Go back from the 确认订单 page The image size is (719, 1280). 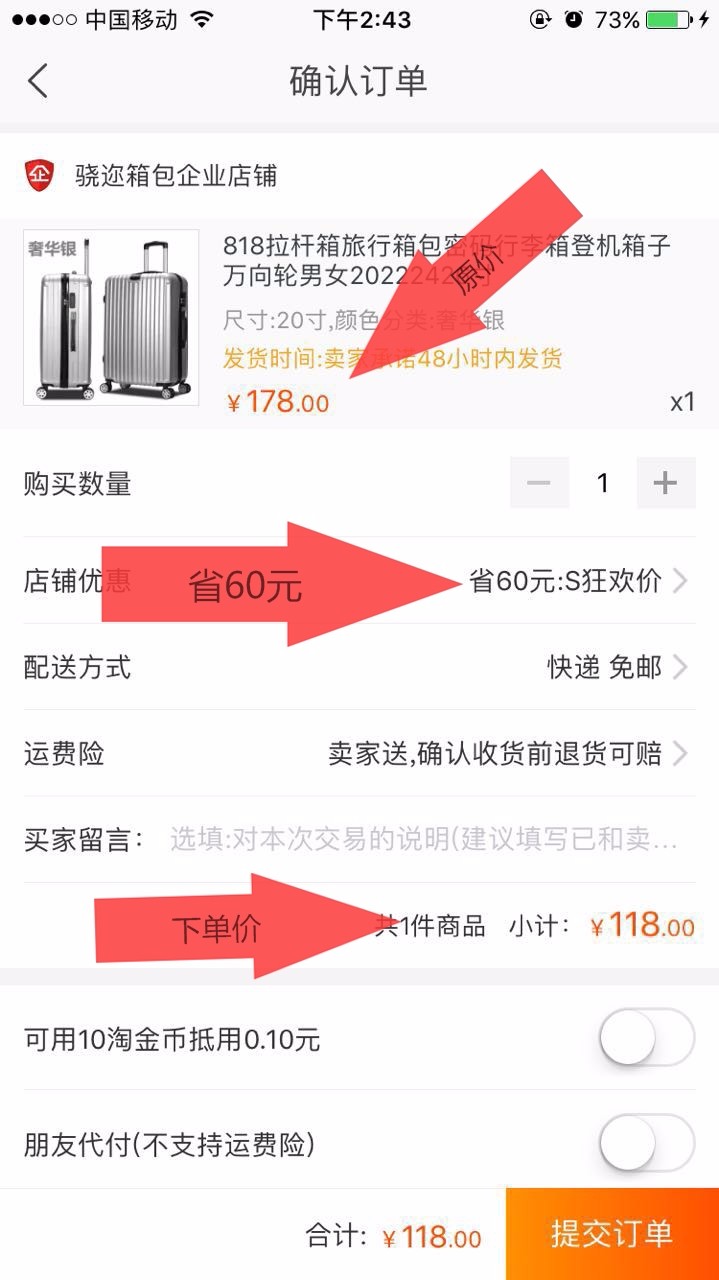tap(38, 81)
